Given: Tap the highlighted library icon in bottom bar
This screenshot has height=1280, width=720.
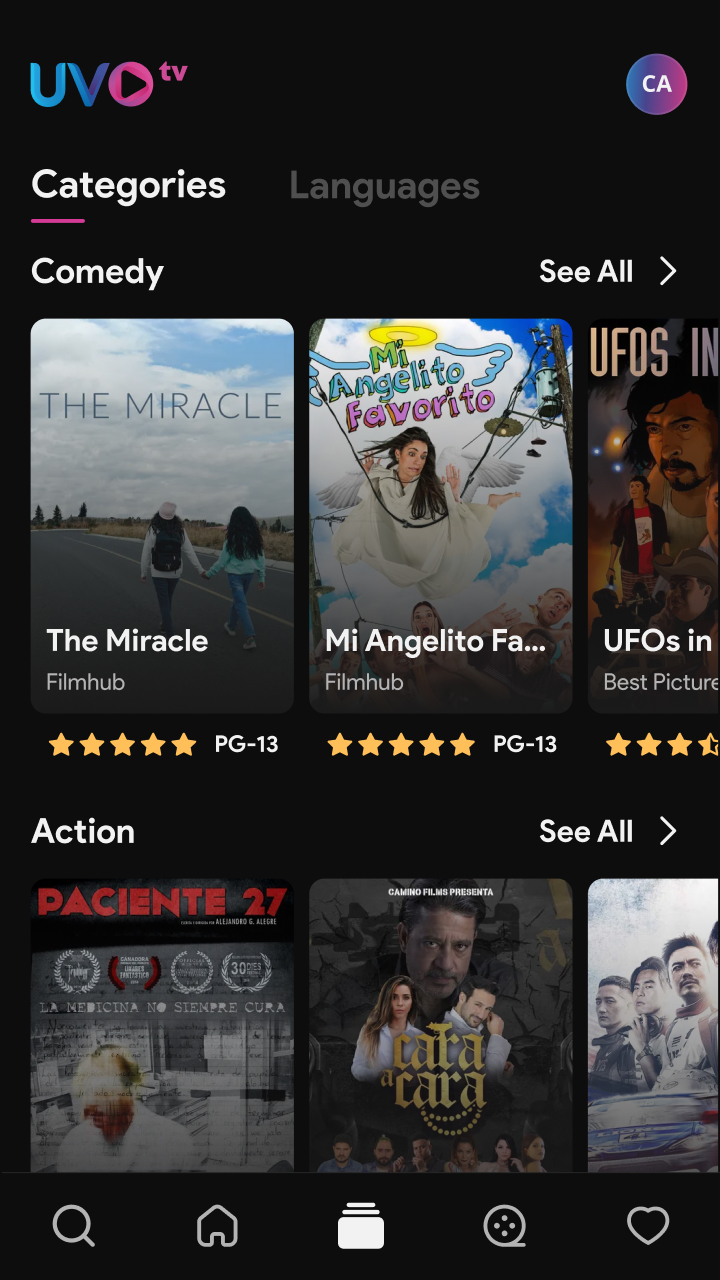Looking at the screenshot, I should coord(361,1224).
